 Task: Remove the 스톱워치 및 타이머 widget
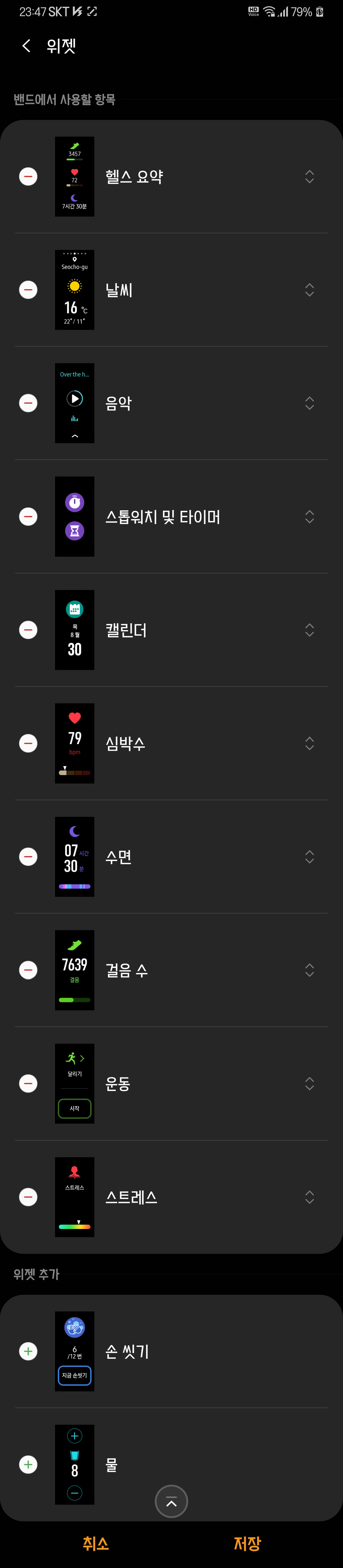pos(28,516)
